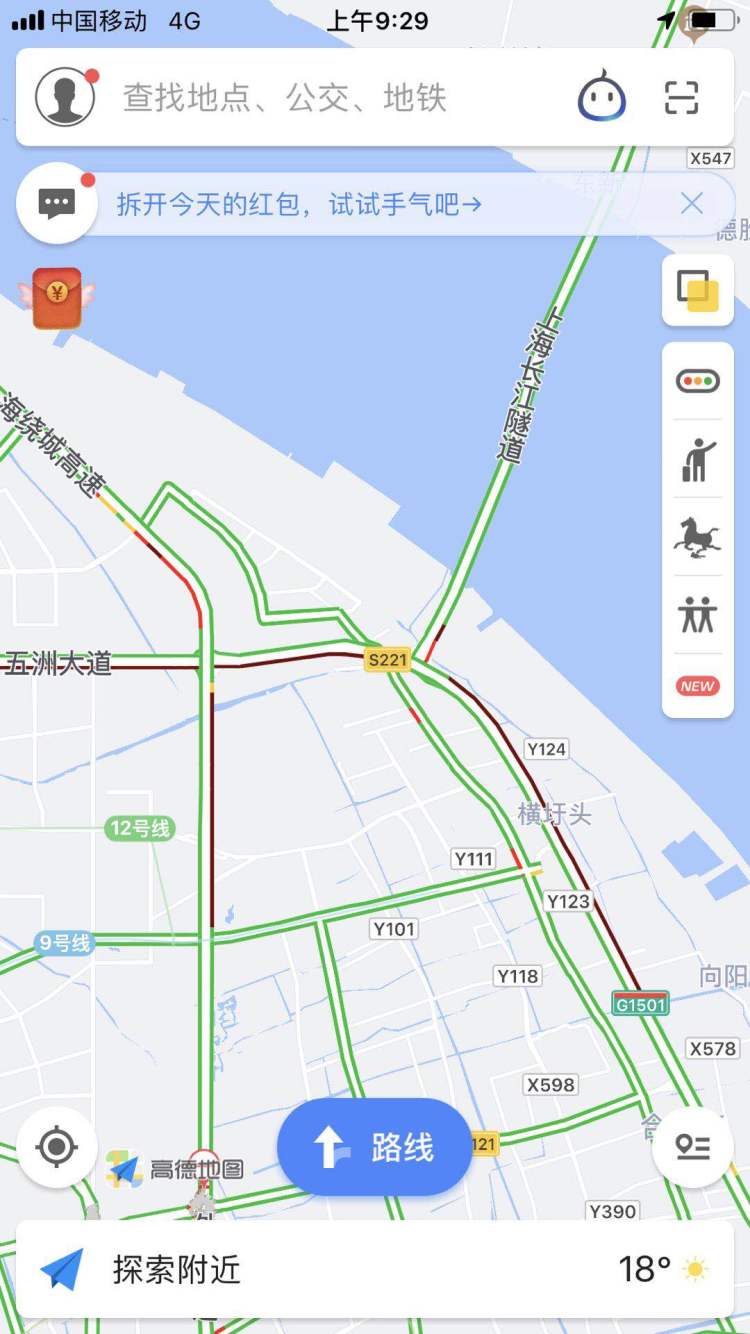This screenshot has width=750, height=1334.
Task: Tap the NEW badge item
Action: point(698,686)
